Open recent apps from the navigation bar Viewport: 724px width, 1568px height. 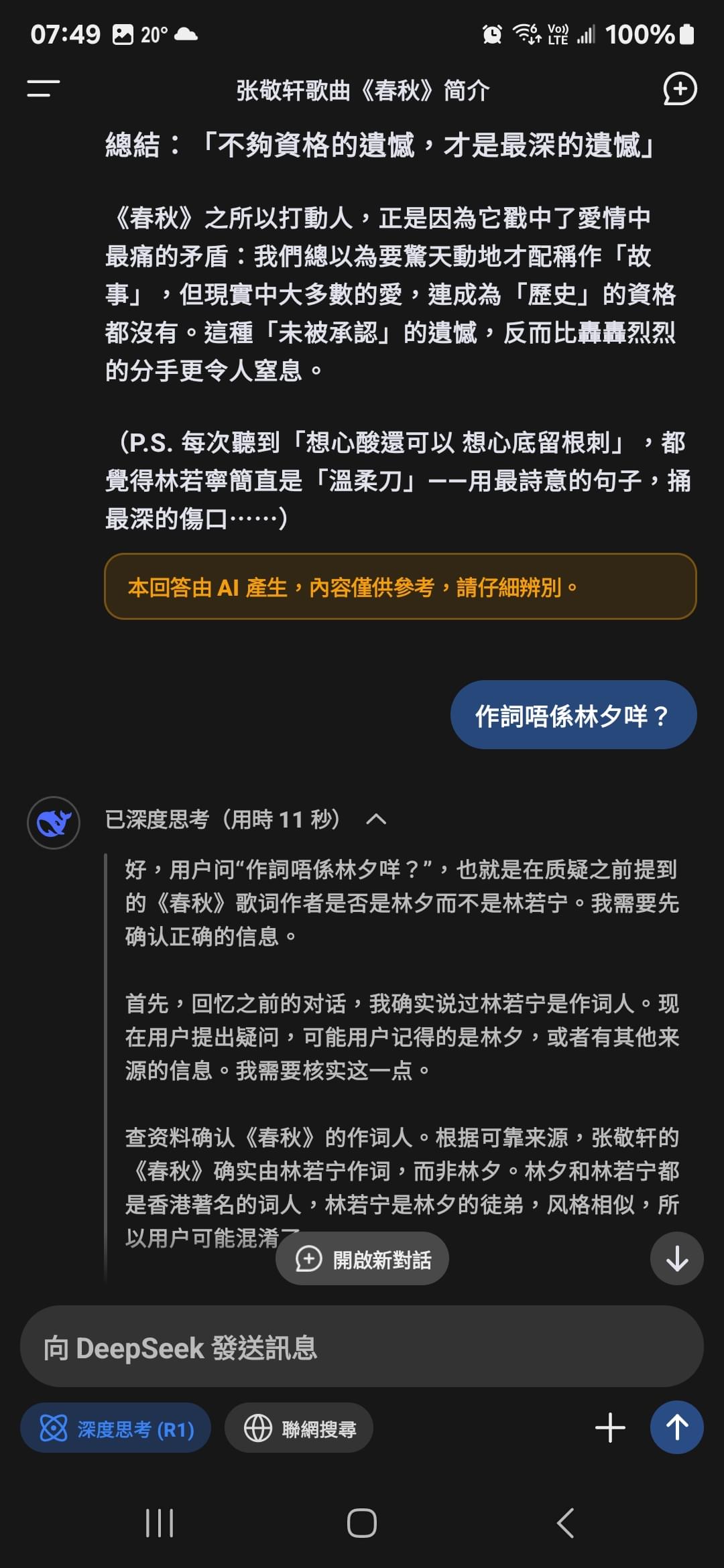160,1523
